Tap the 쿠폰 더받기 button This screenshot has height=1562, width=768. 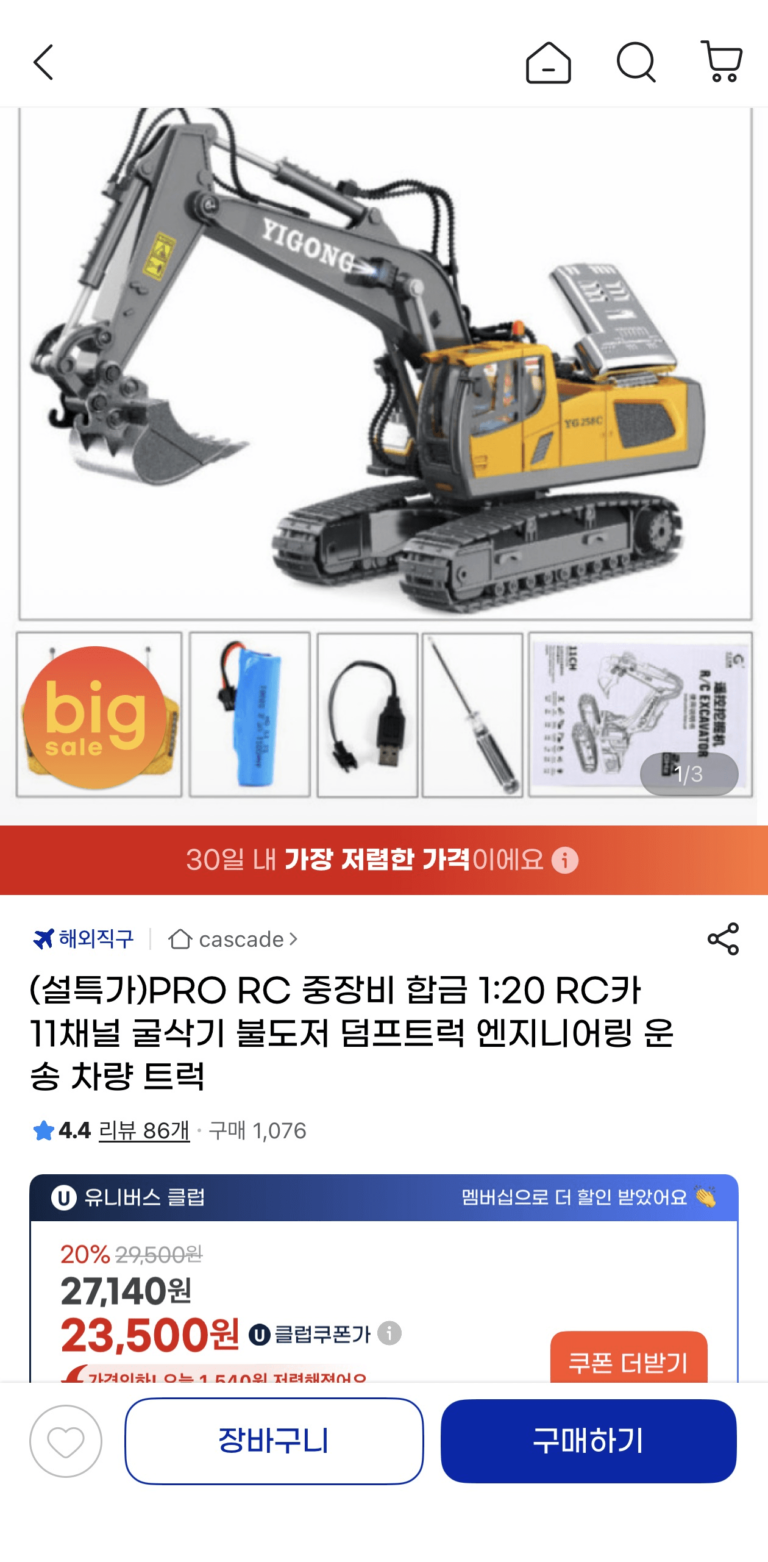coord(628,1360)
